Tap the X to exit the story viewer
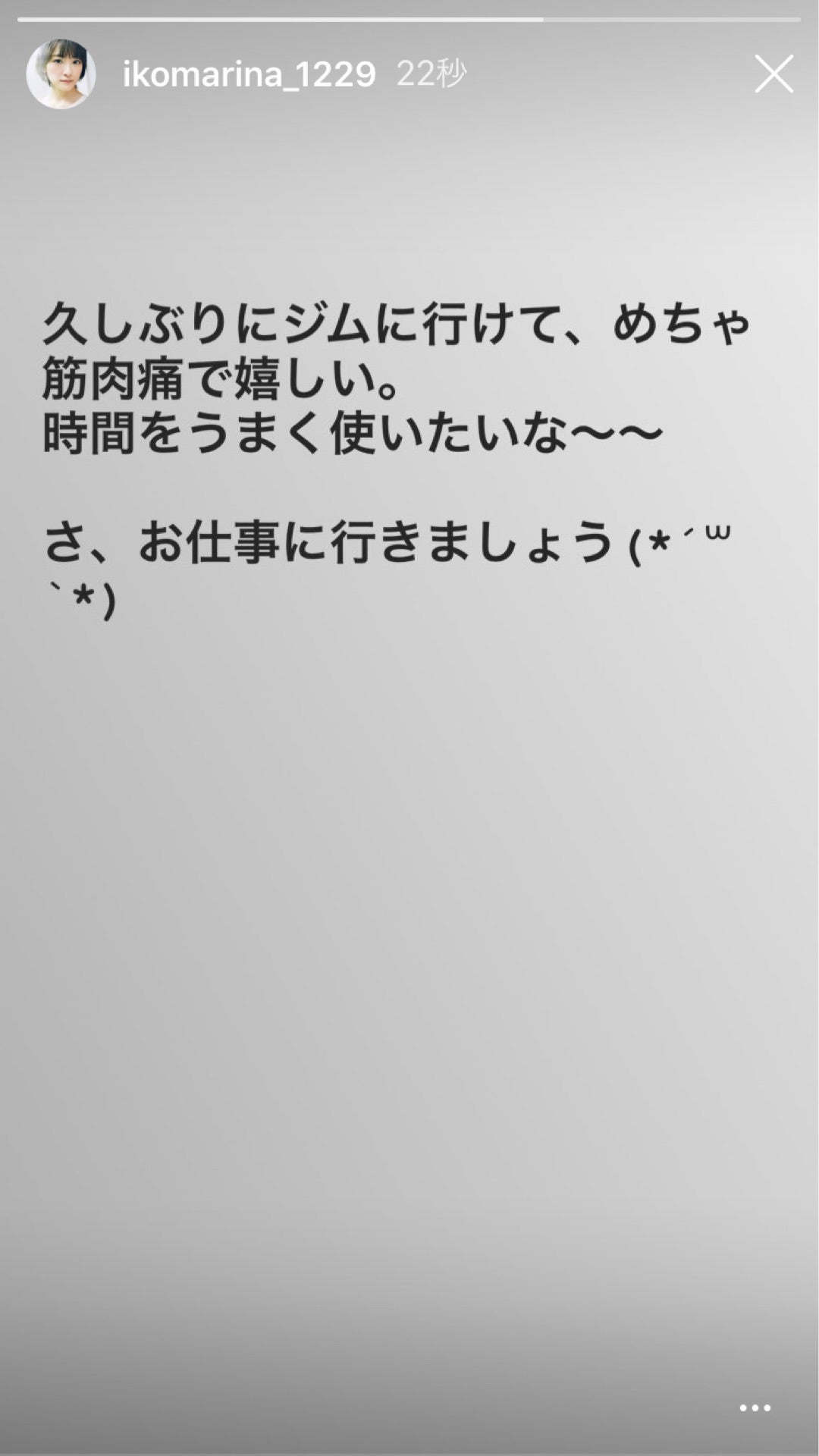Screen dimensions: 819x1456 point(773,74)
